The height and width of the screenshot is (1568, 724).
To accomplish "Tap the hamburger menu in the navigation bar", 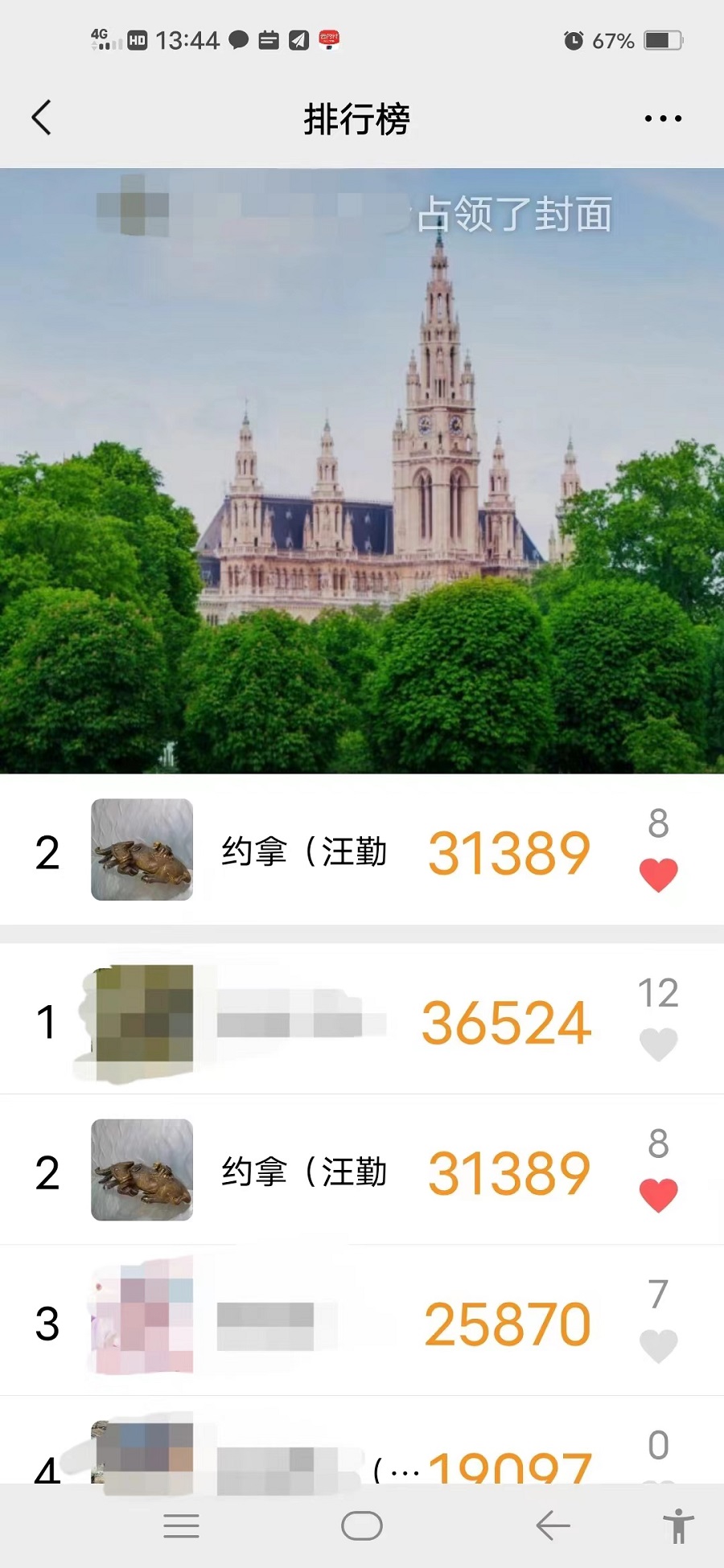I will pyautogui.click(x=181, y=1525).
